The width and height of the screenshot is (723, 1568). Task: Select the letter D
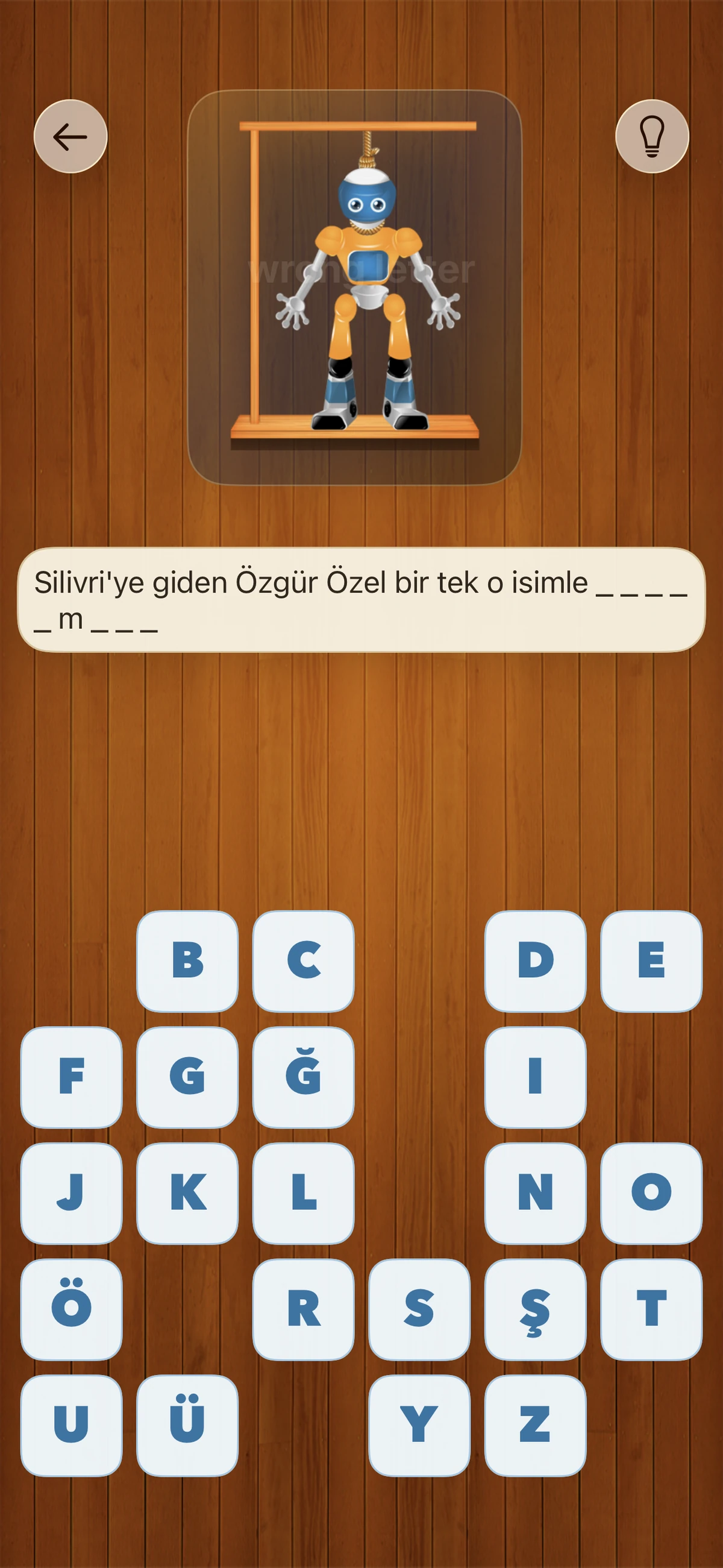(534, 962)
